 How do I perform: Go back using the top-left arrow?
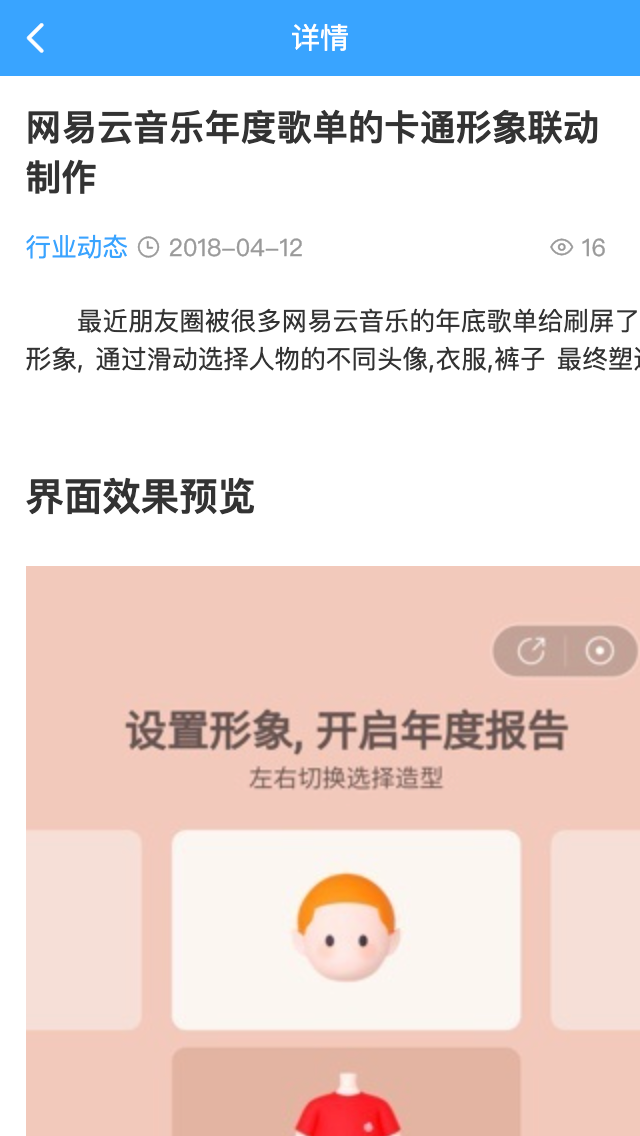[36, 38]
